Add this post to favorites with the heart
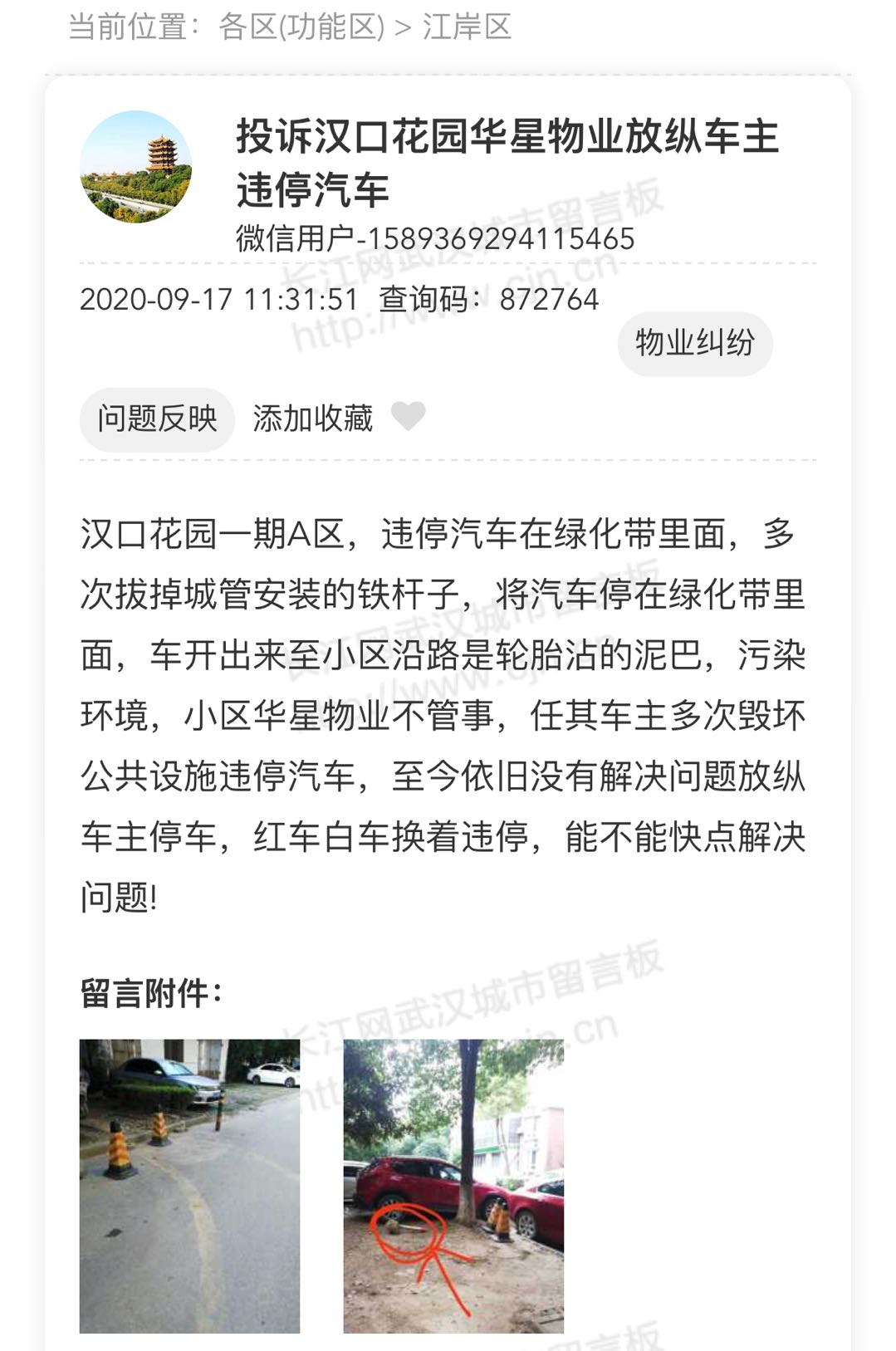 409,416
